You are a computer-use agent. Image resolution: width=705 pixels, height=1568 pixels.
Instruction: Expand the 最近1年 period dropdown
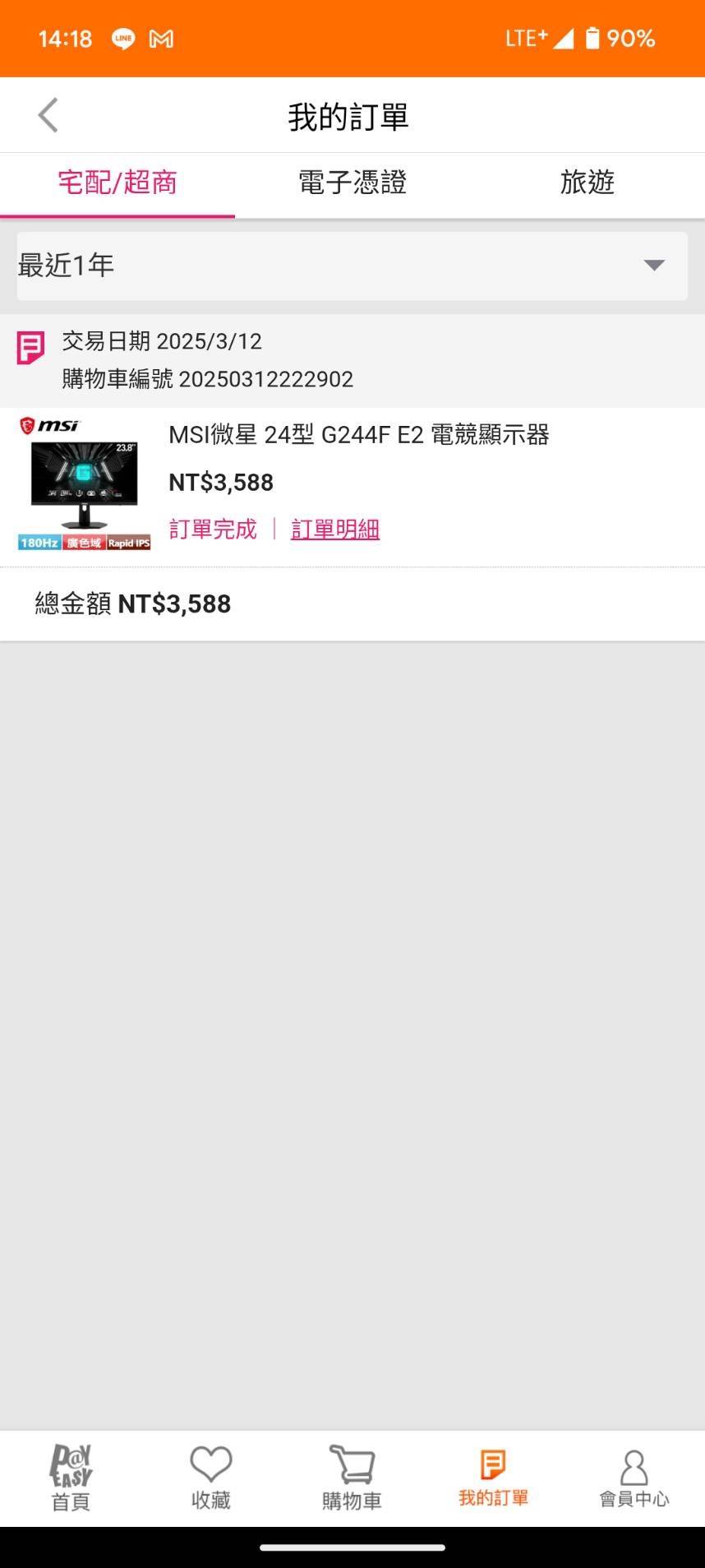click(352, 266)
